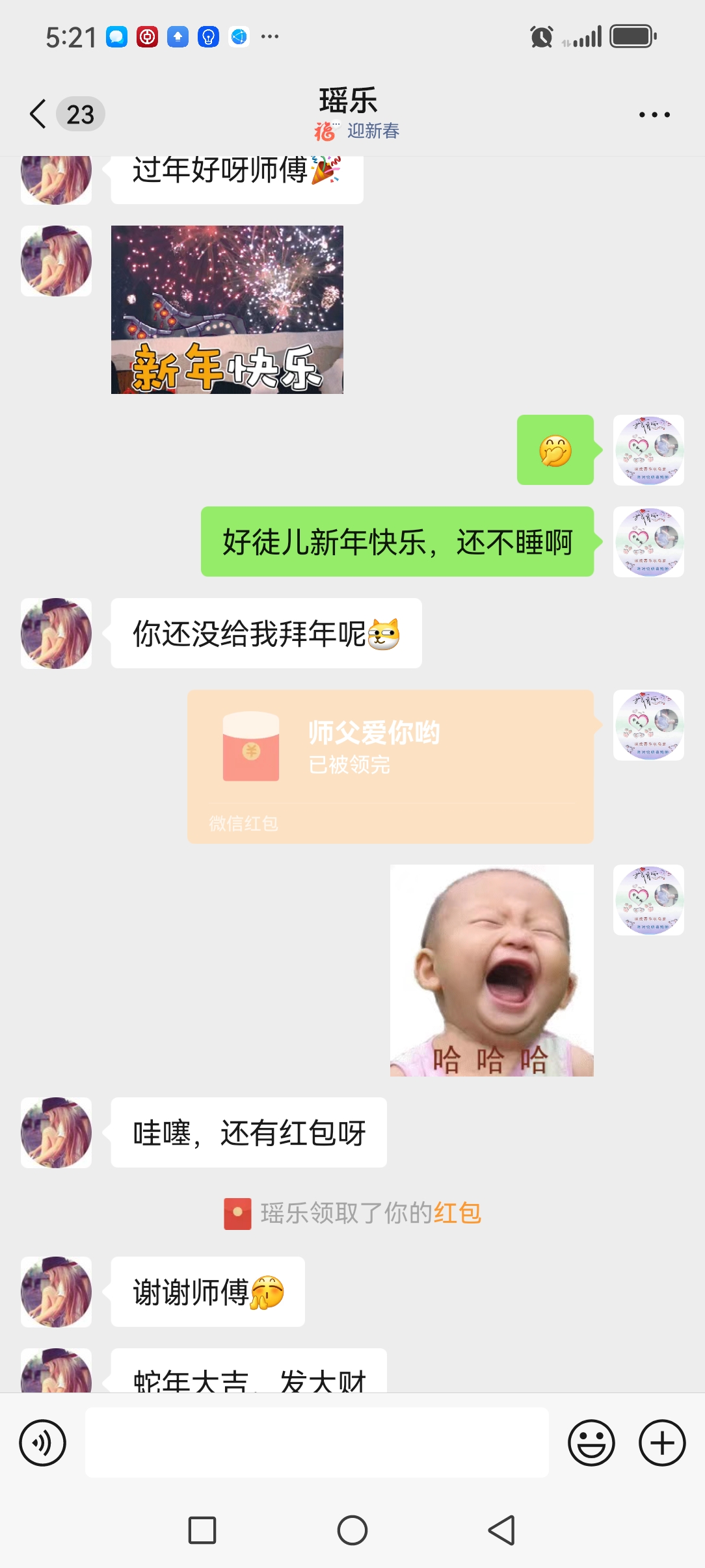Go to the system home screen
Viewport: 705px width, 1568px height.
tap(352, 1530)
